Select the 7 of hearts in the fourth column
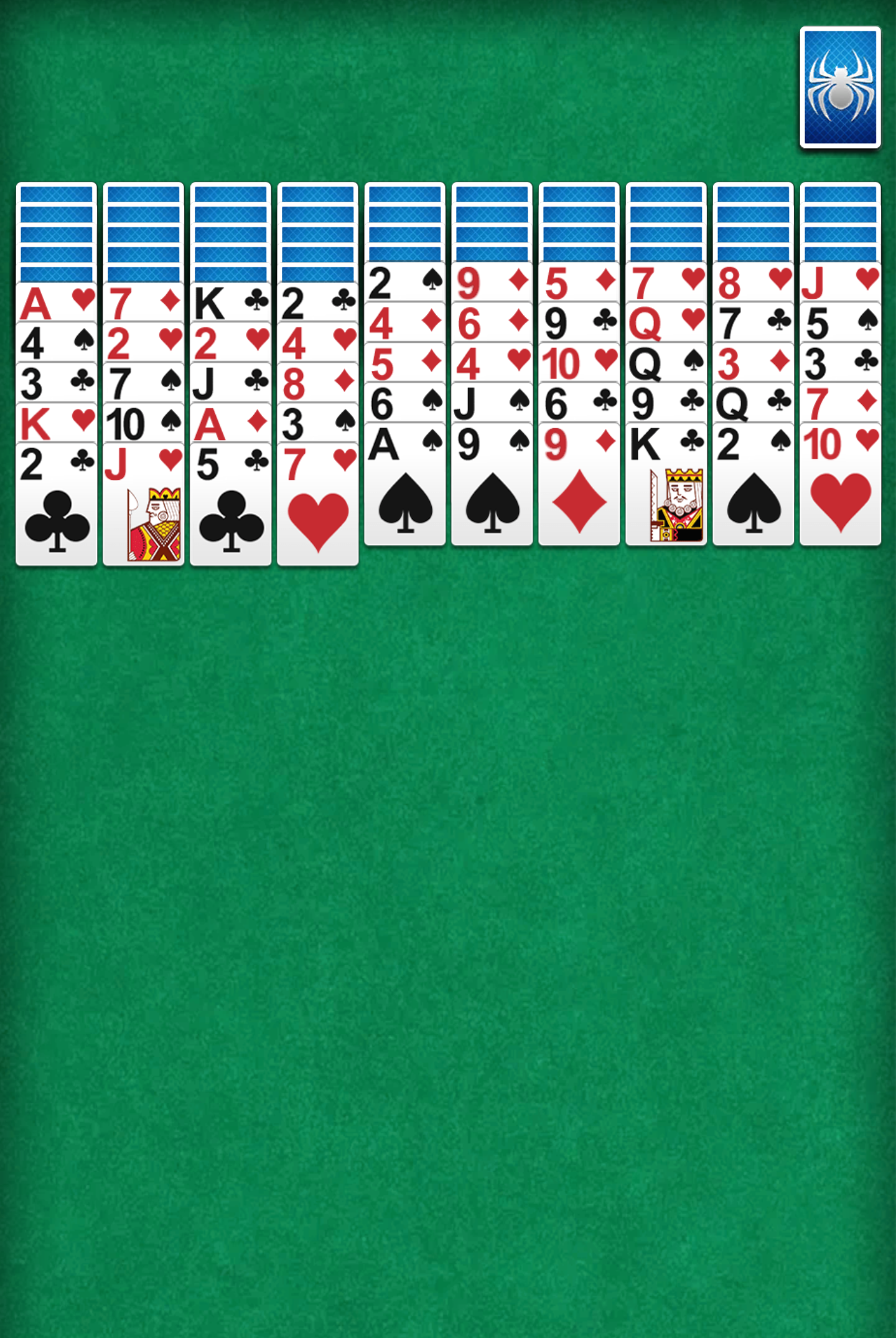This screenshot has height=1338, width=896. click(x=317, y=504)
